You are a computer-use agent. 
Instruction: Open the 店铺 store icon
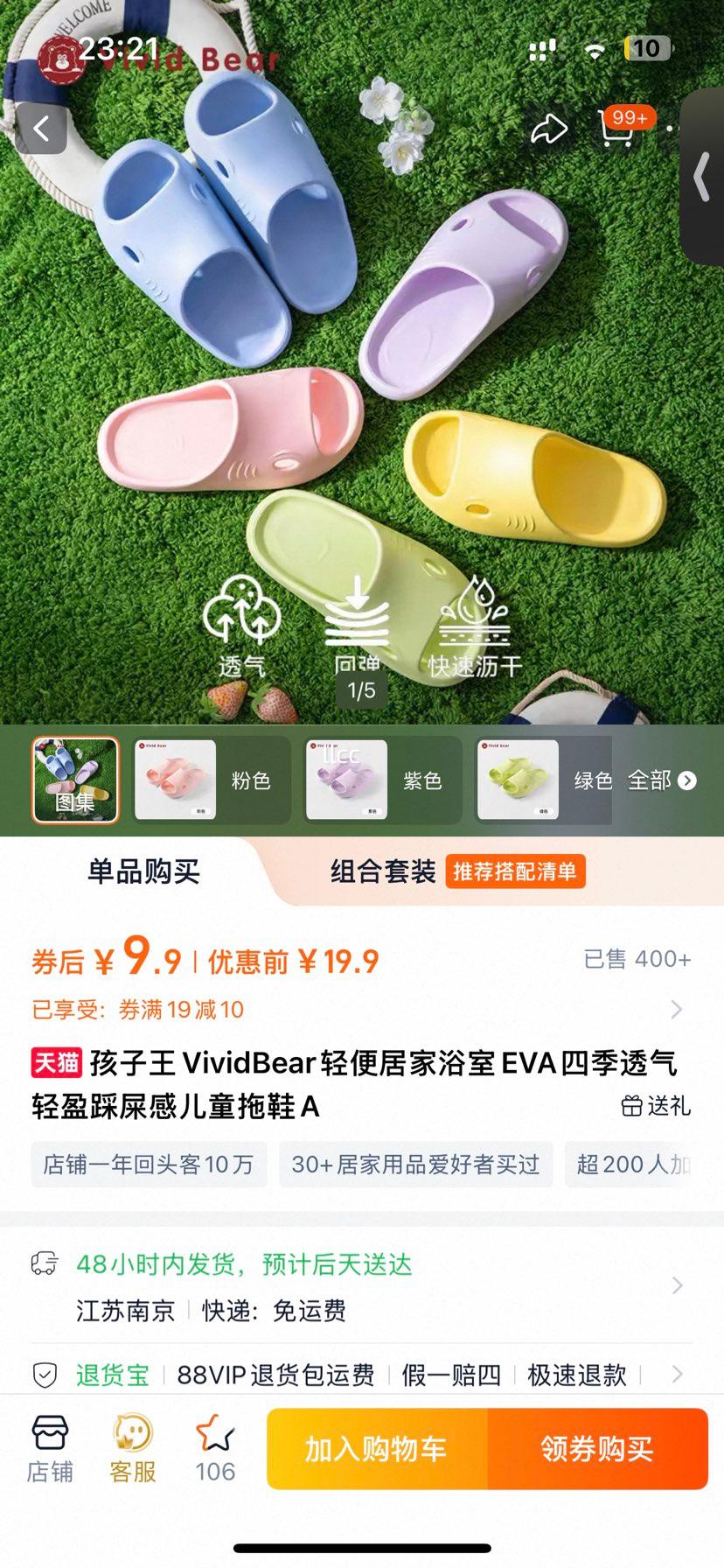point(50,1448)
